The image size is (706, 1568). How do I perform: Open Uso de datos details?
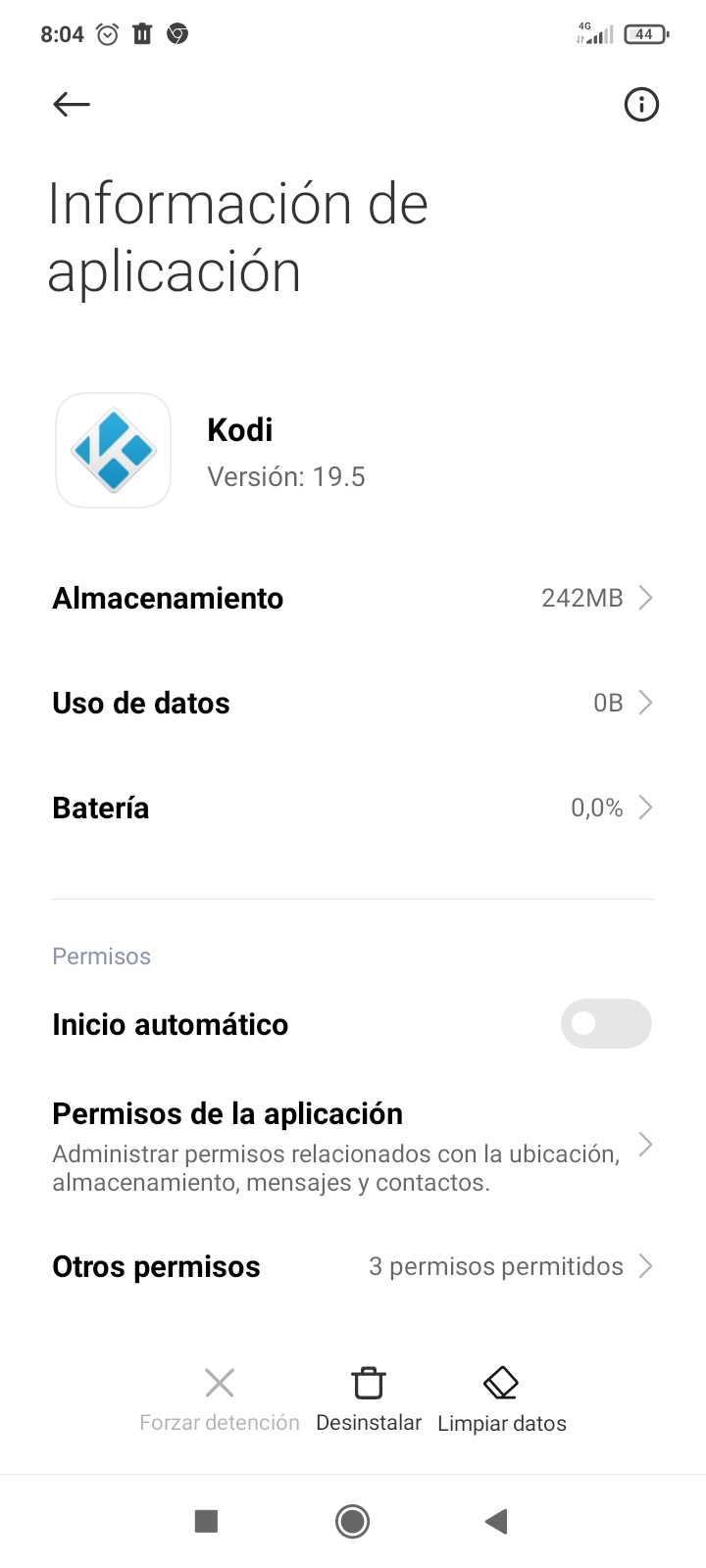click(353, 702)
